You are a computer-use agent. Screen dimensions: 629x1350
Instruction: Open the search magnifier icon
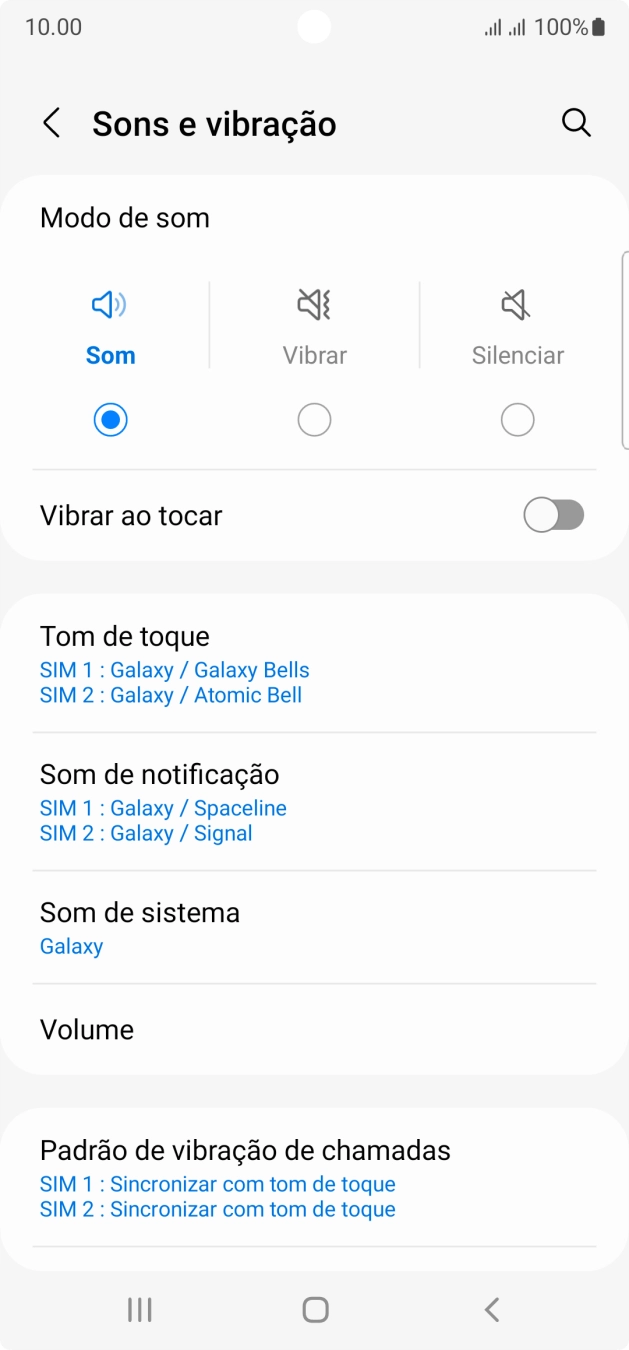576,123
